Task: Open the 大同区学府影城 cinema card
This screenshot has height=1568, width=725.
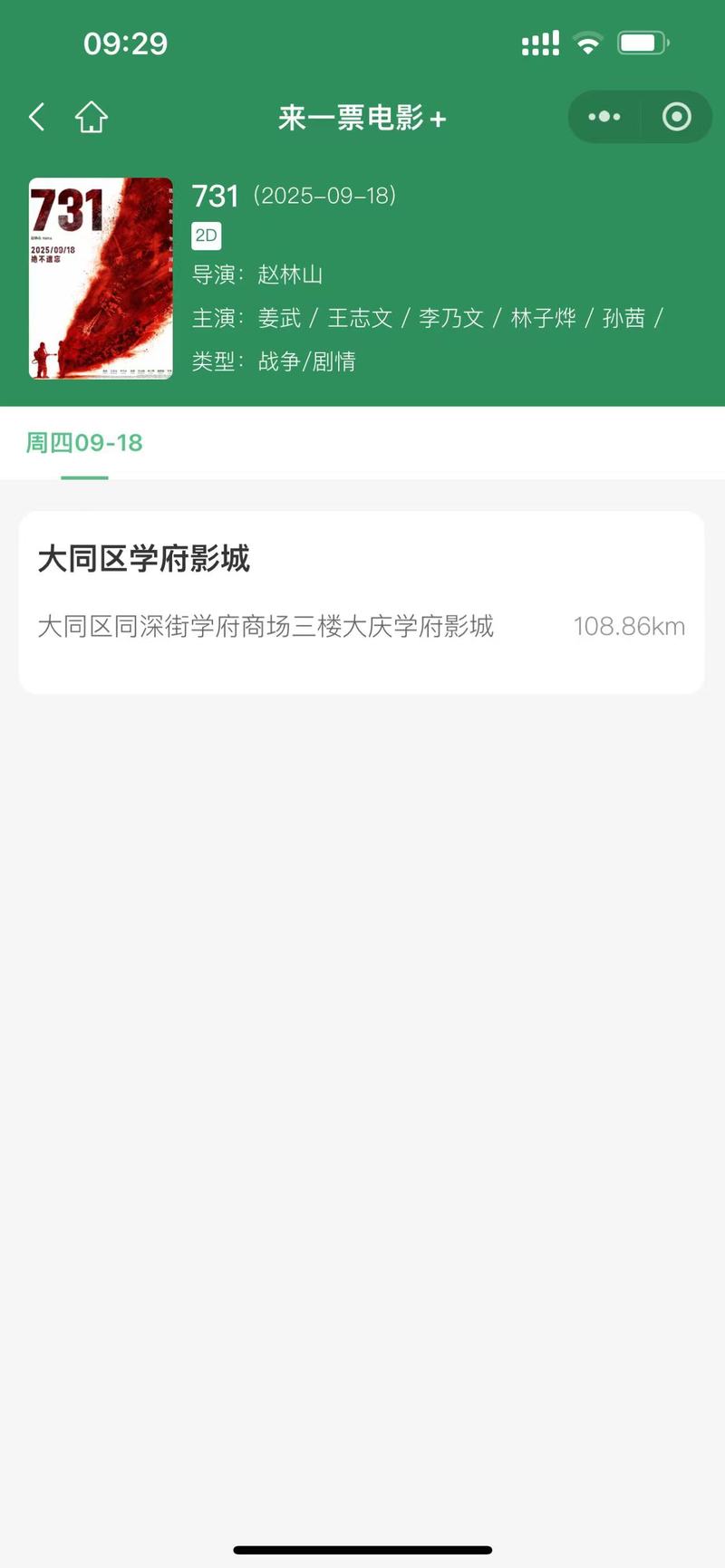Action: point(362,602)
